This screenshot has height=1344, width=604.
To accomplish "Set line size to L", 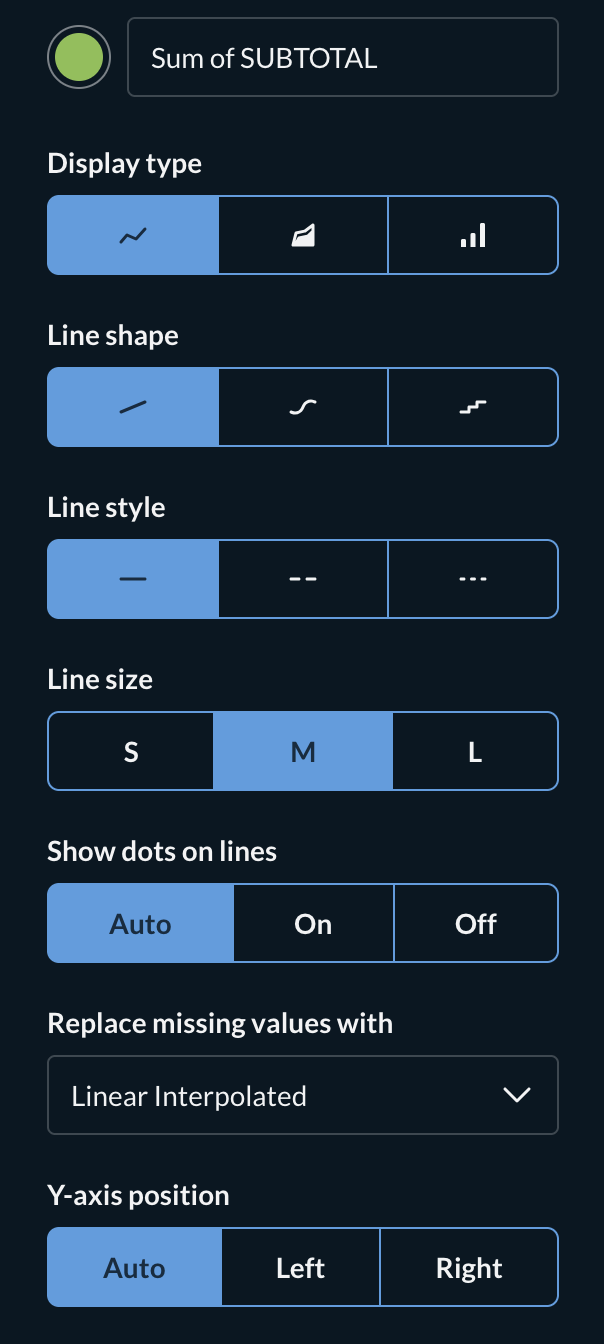I will [x=475, y=751].
